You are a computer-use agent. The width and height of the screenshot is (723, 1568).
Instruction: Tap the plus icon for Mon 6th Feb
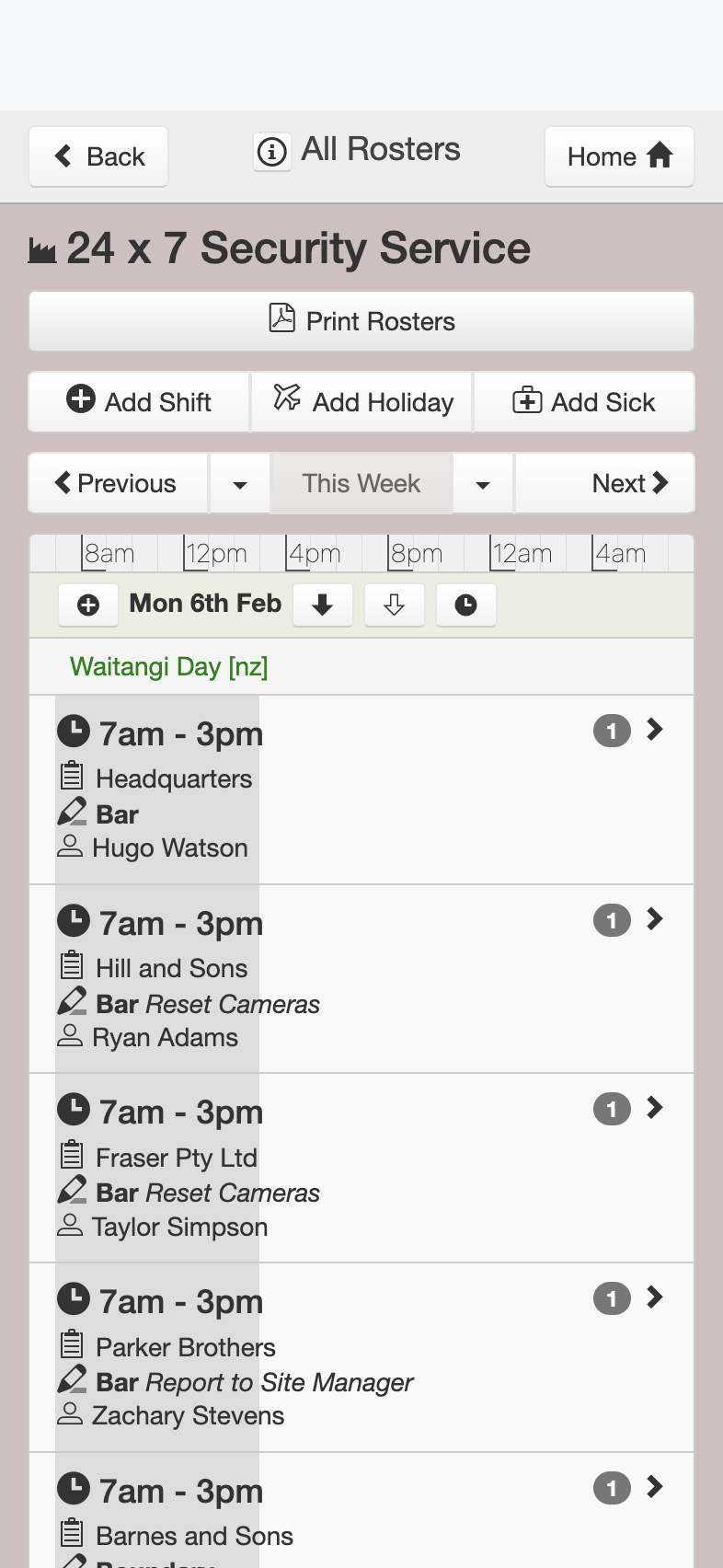tap(88, 605)
